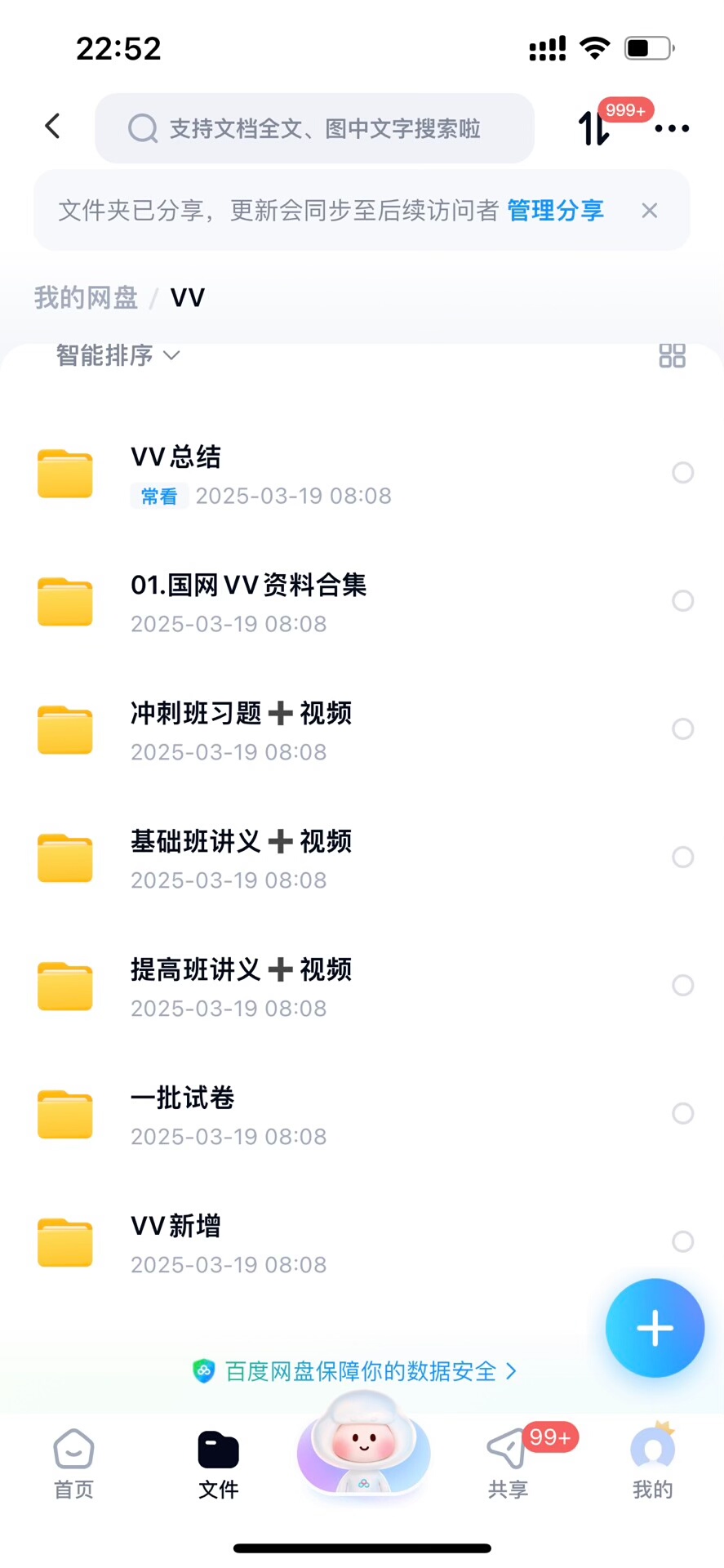Switch to grid view layout
The height and width of the screenshot is (1568, 724).
coord(672,355)
